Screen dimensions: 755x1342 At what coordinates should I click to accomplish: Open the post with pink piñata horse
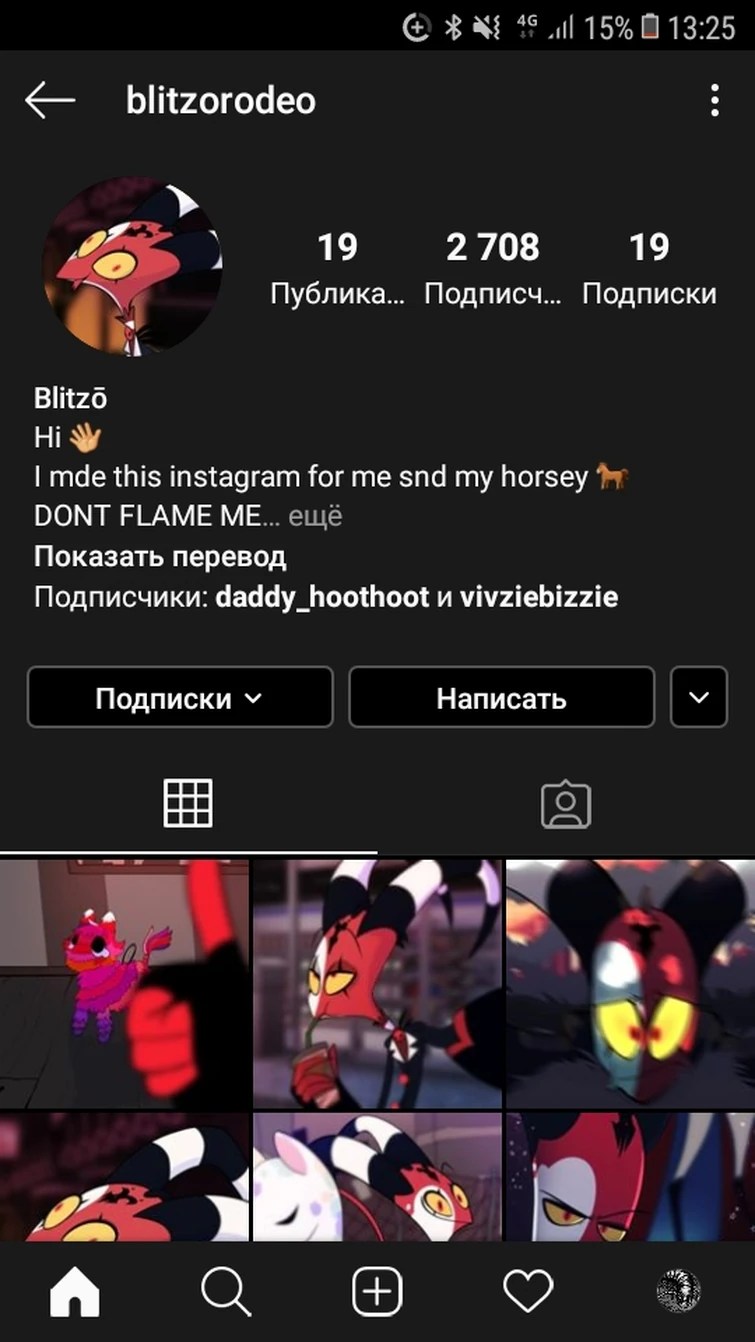[124, 982]
